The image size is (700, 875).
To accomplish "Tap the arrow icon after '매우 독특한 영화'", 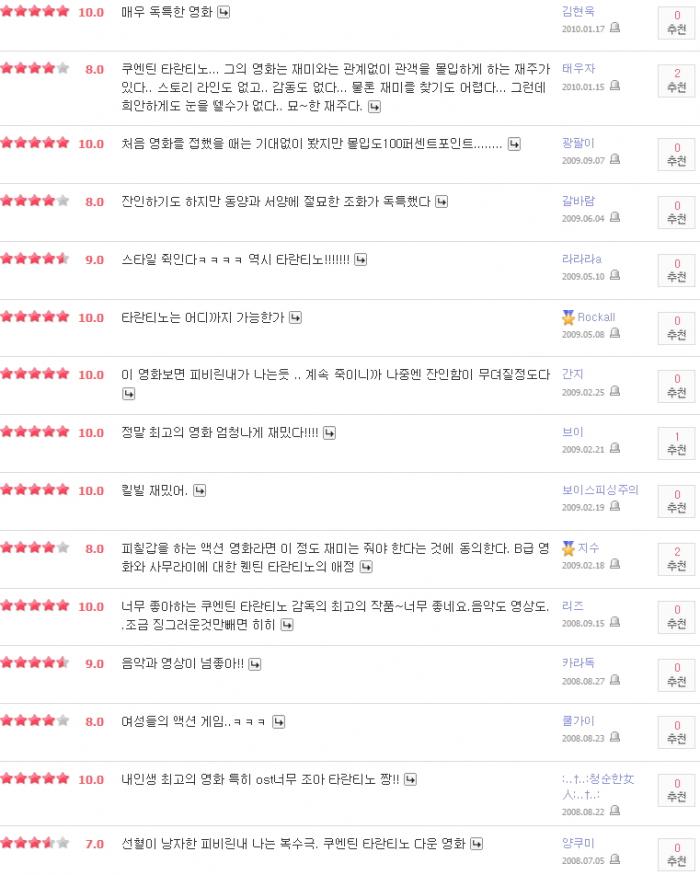I will coord(224,12).
